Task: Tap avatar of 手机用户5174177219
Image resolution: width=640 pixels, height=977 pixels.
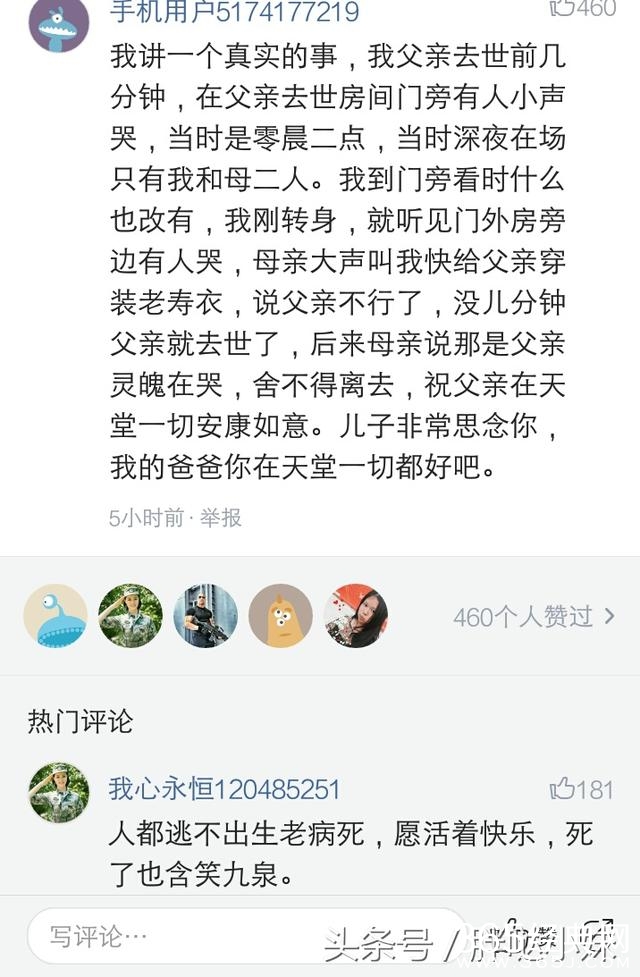Action: tap(58, 22)
